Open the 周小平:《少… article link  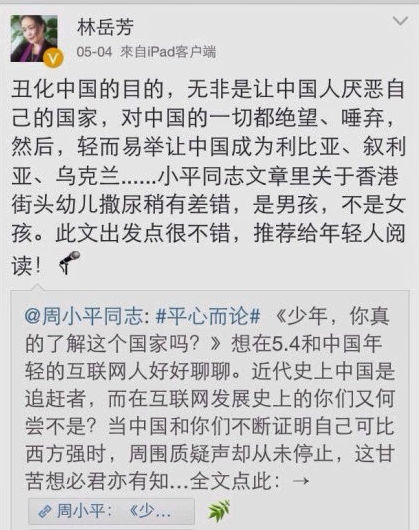(112, 510)
